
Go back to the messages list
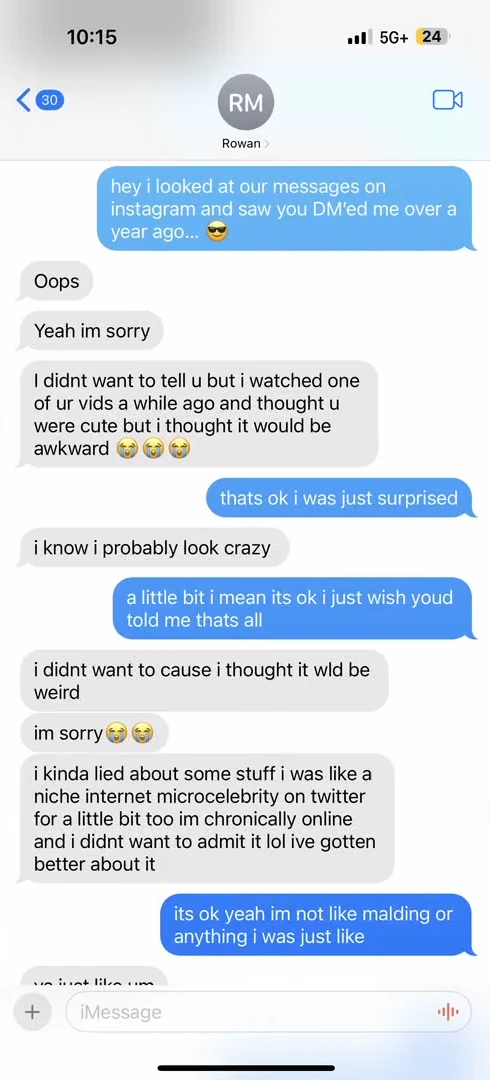click(x=40, y=101)
